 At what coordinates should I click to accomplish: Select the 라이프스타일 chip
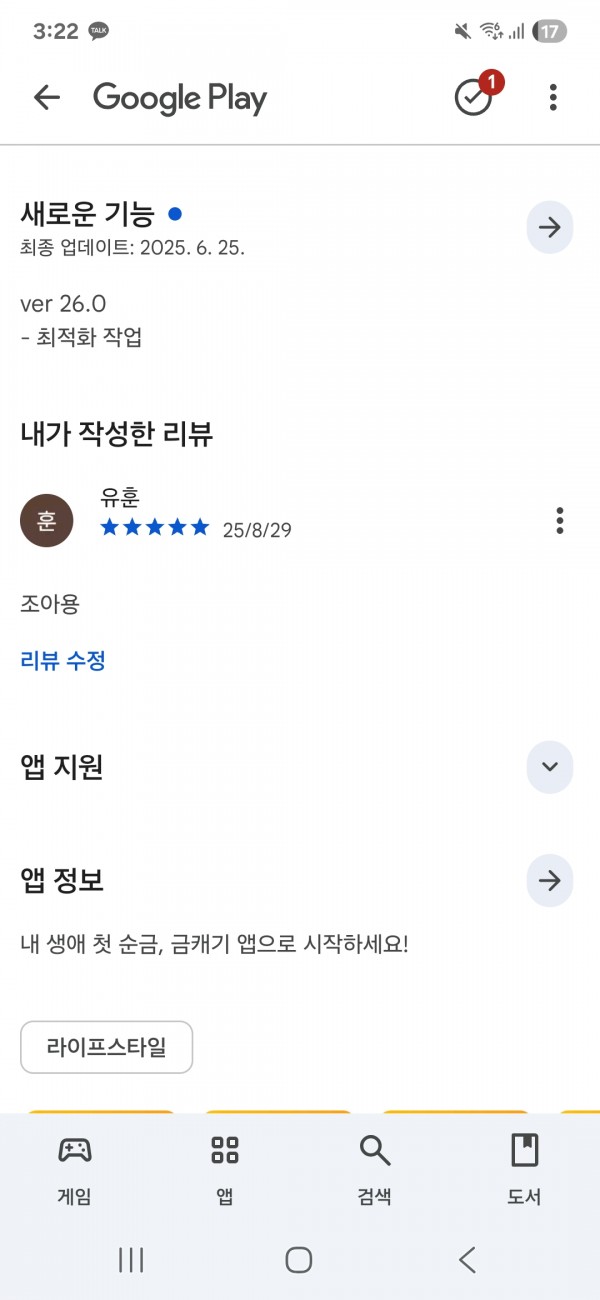pyautogui.click(x=107, y=1047)
